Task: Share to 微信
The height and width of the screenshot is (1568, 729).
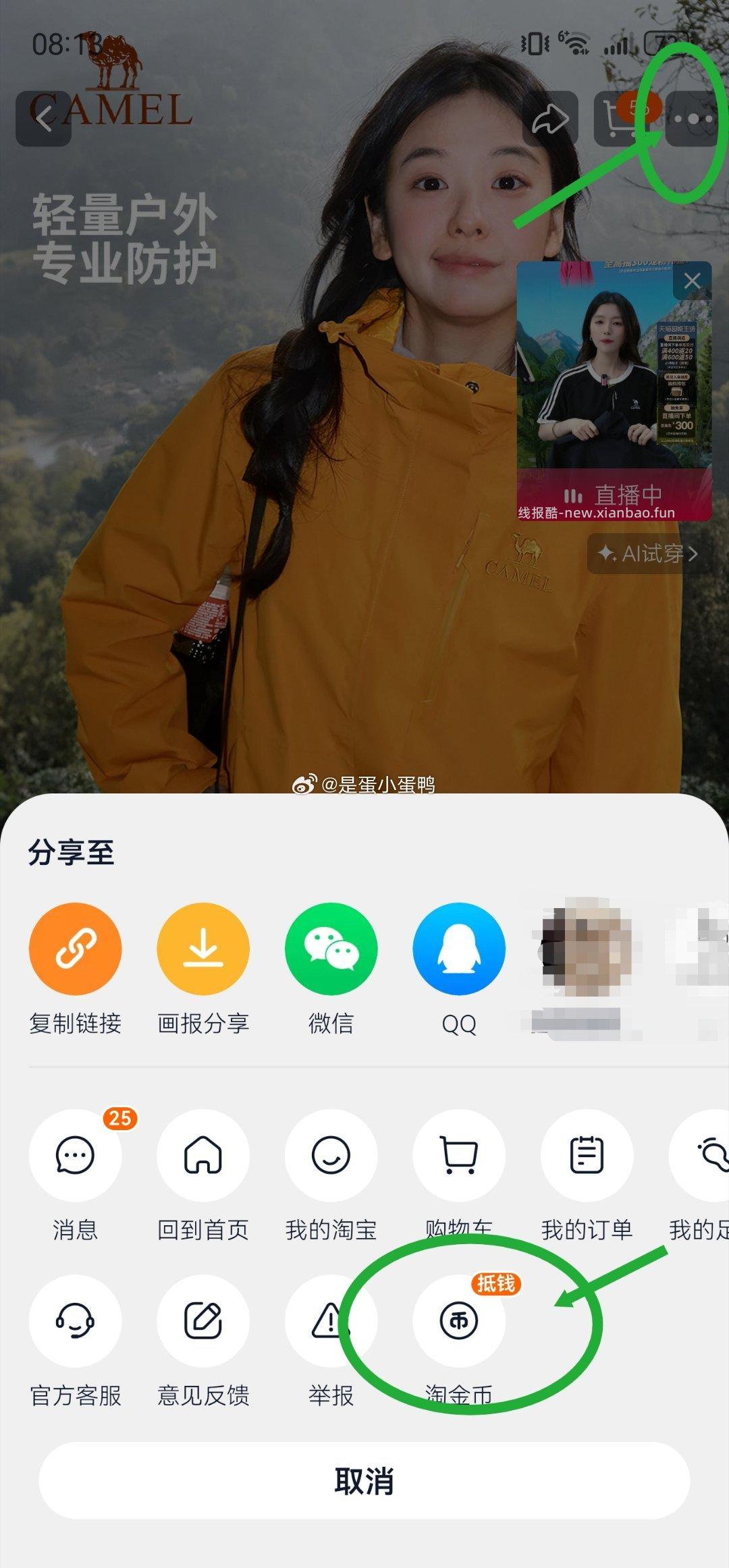Action: click(x=331, y=949)
